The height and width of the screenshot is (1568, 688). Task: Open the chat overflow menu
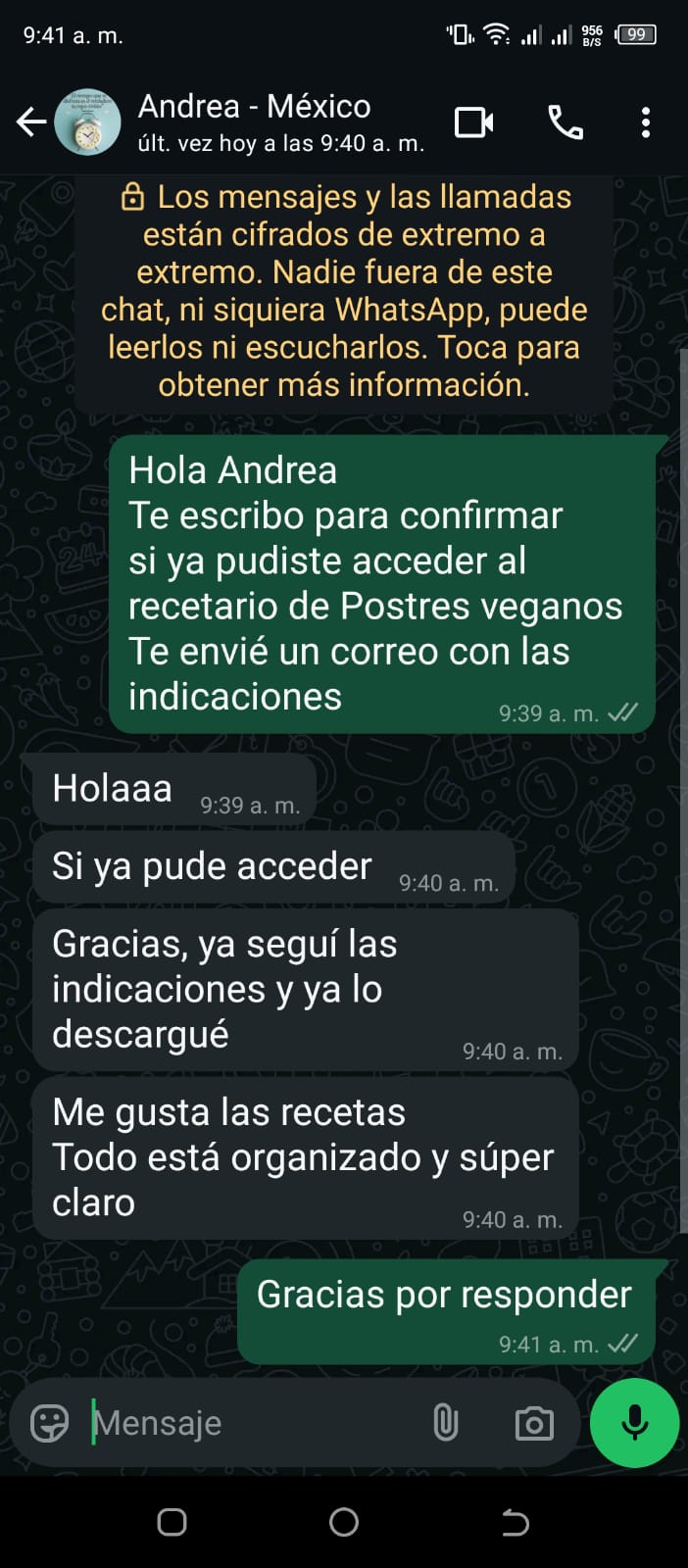(x=645, y=122)
